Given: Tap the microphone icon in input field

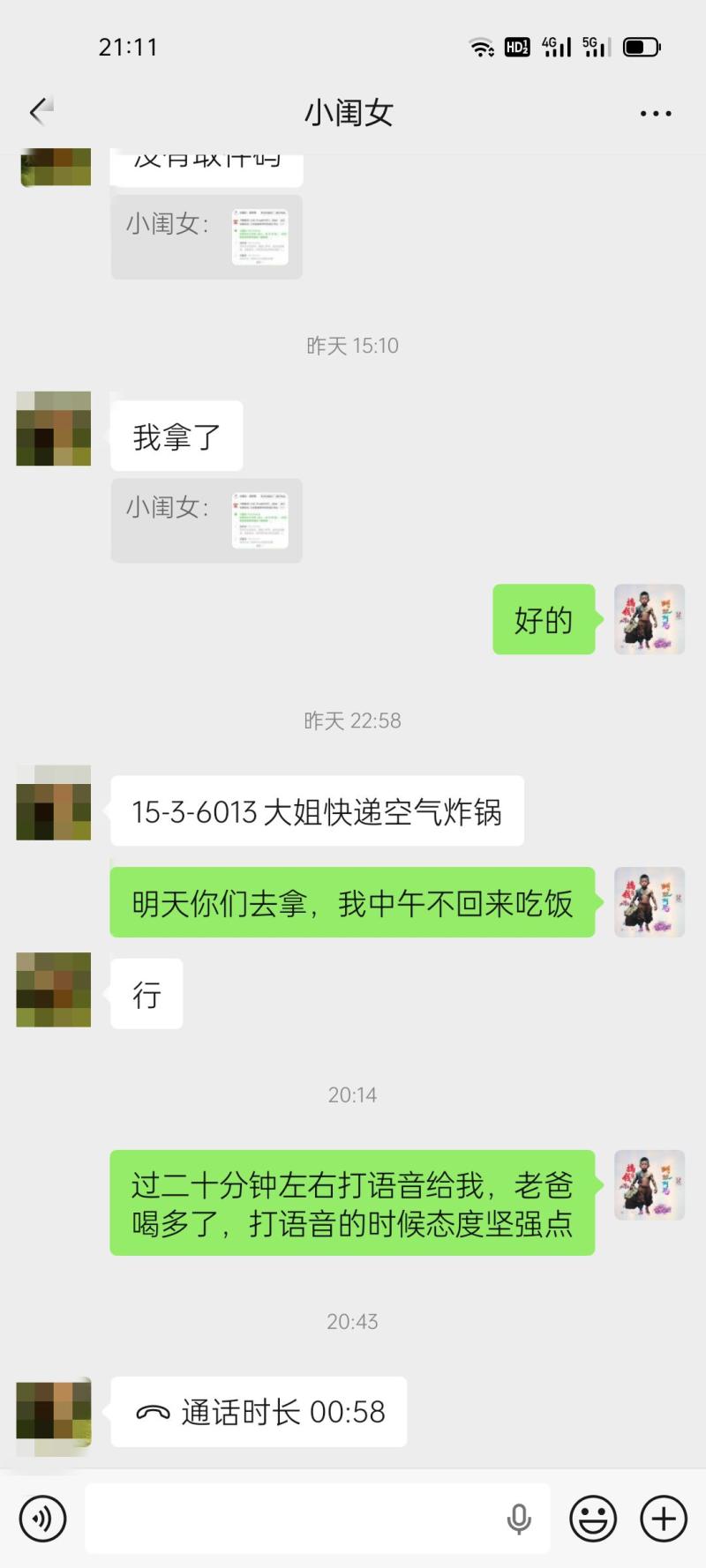Looking at the screenshot, I should coord(519,1518).
